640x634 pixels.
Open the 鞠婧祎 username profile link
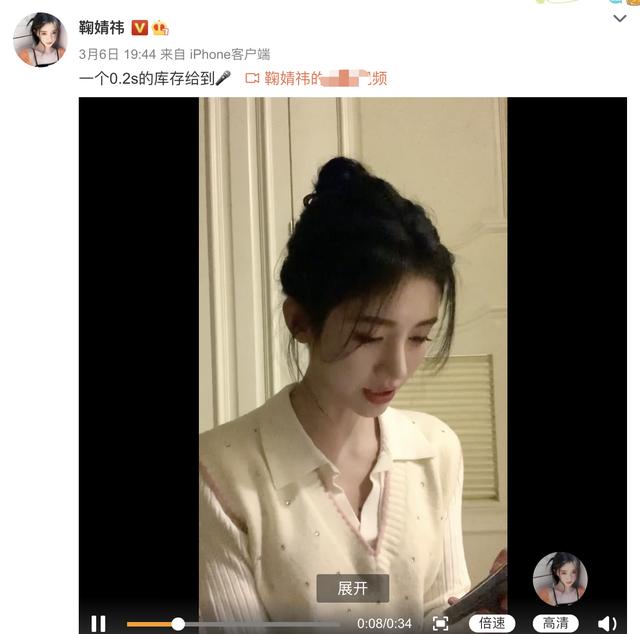pyautogui.click(x=103, y=27)
